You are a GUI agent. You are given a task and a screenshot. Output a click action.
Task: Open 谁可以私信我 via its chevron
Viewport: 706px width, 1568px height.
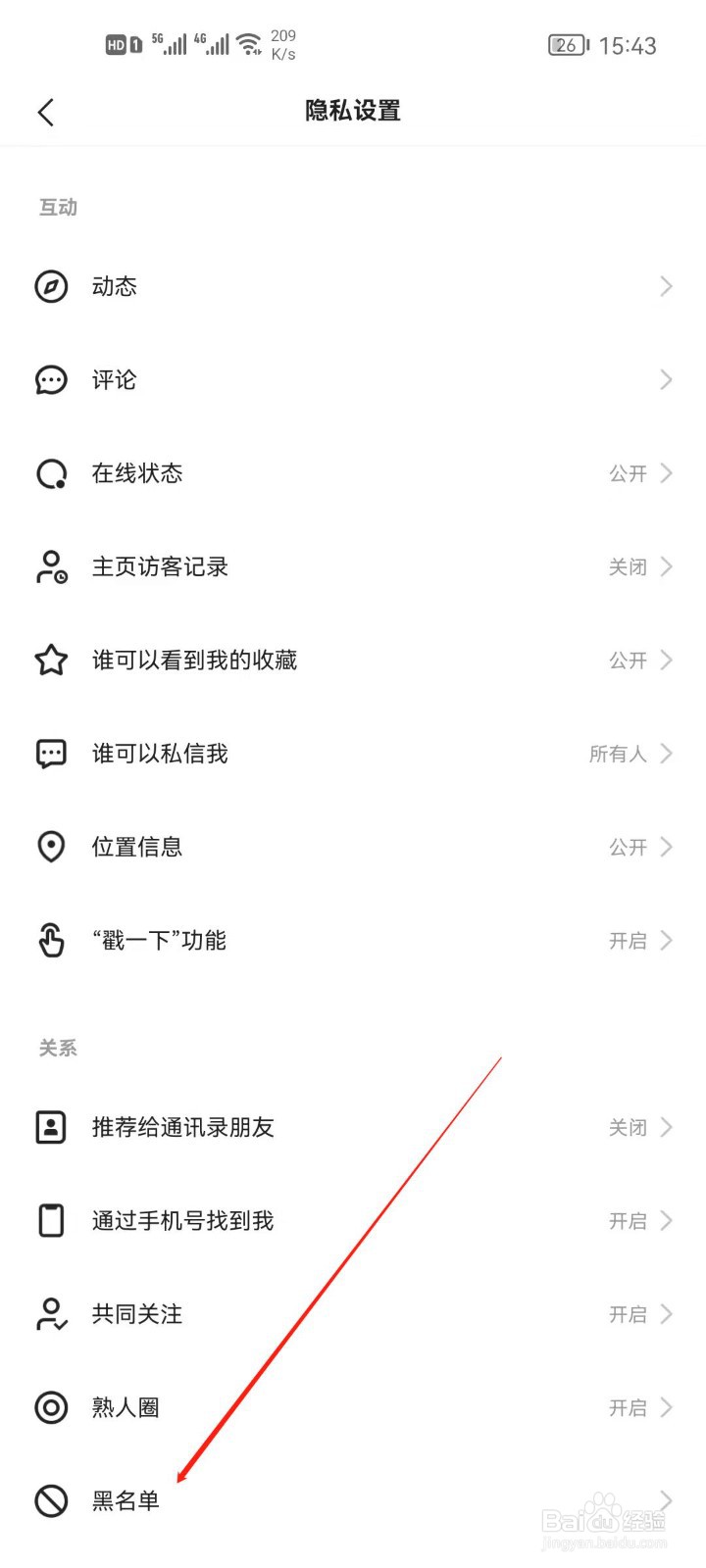[x=668, y=754]
